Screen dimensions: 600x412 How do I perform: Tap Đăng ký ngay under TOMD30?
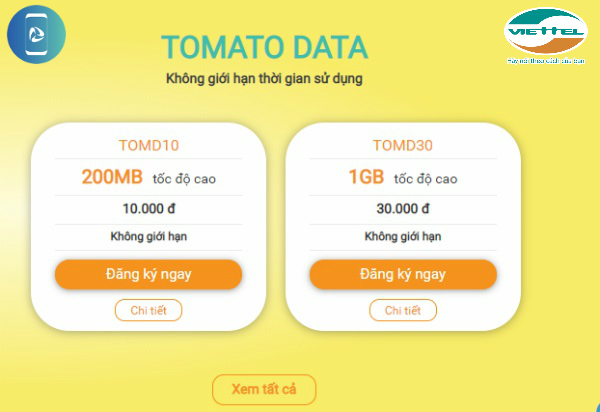pyautogui.click(x=403, y=275)
